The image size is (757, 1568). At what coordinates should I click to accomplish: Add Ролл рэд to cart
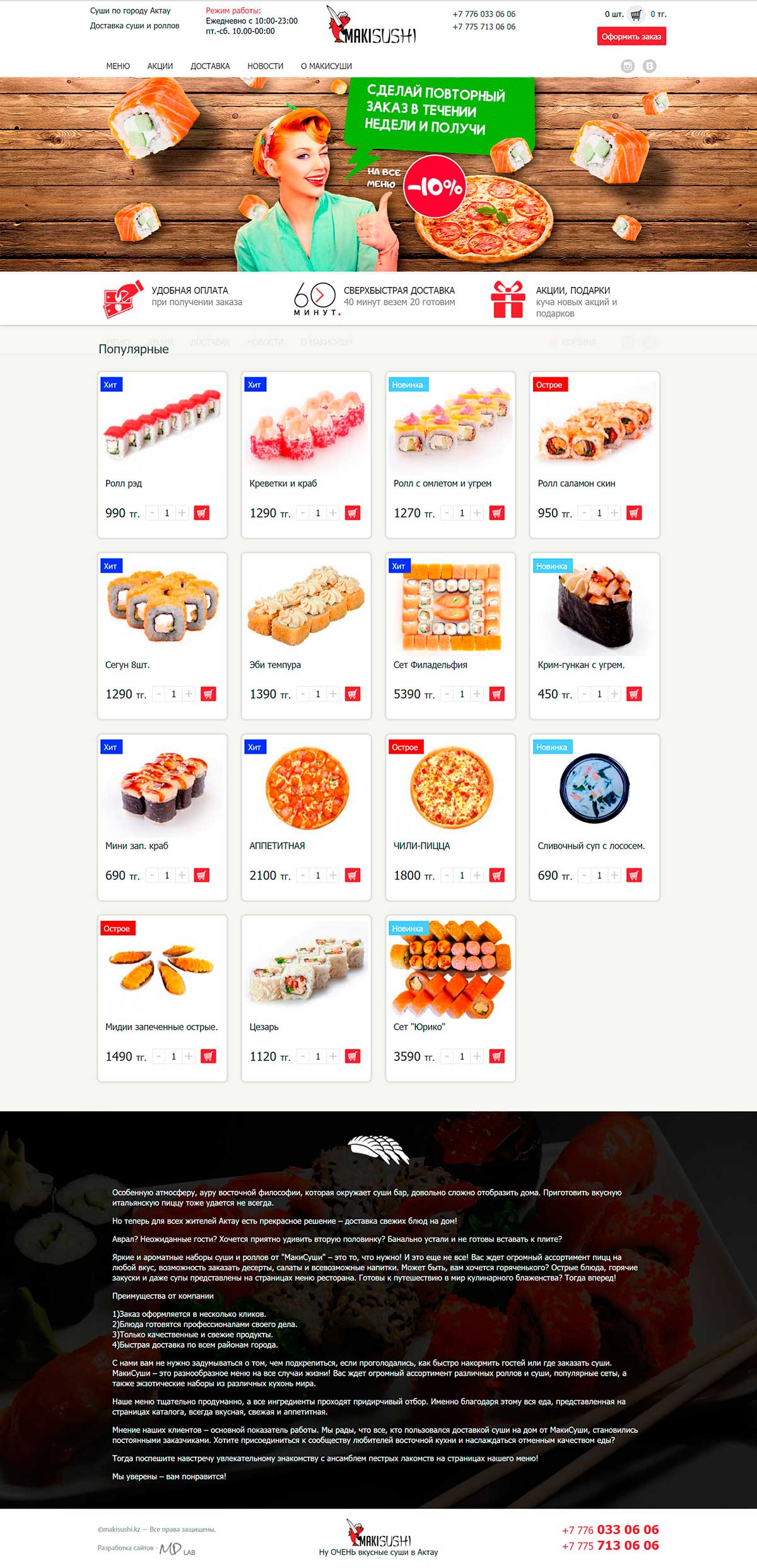pyautogui.click(x=201, y=513)
